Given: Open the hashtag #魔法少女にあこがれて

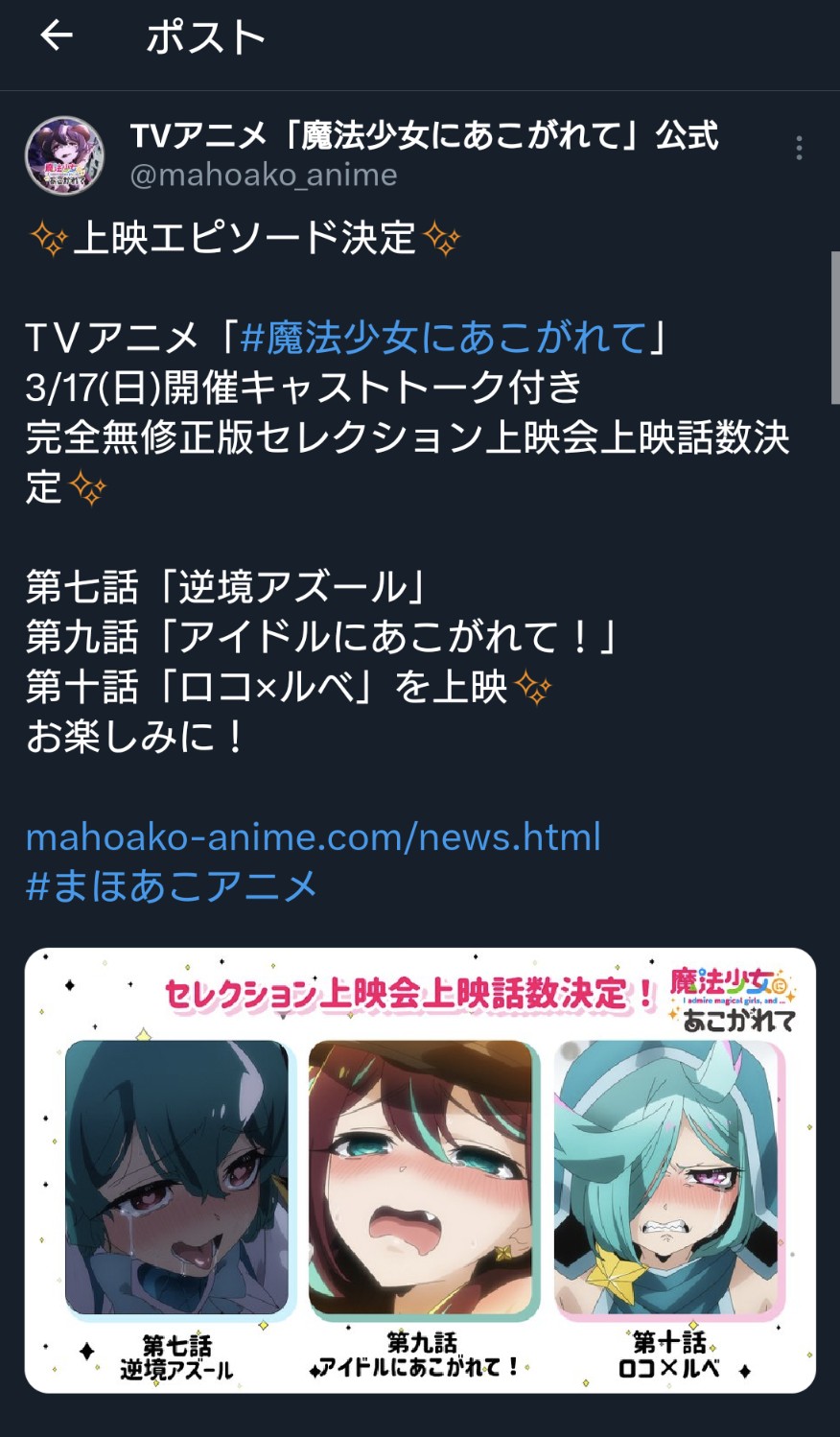Looking at the screenshot, I should [444, 338].
